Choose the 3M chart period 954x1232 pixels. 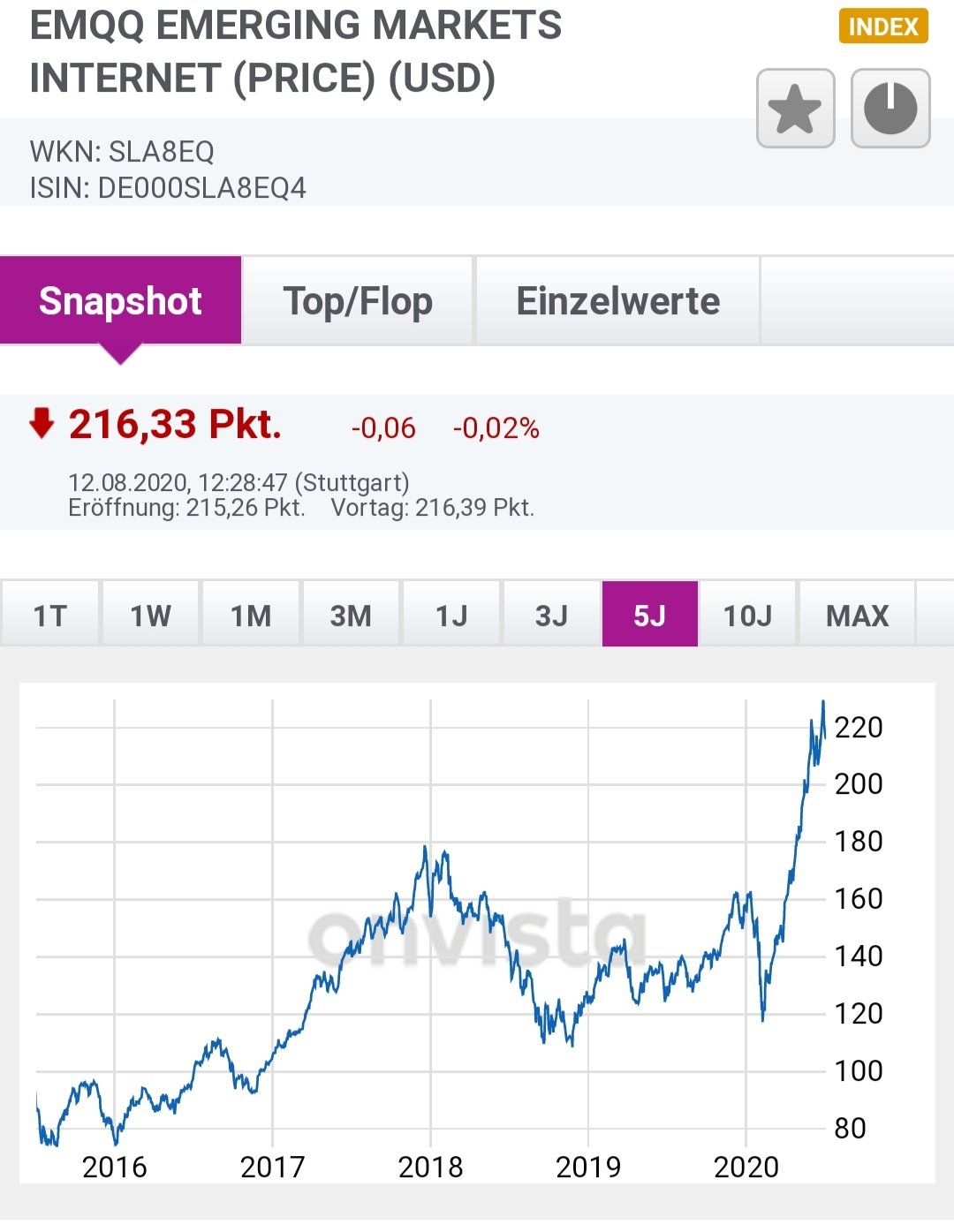coord(351,615)
